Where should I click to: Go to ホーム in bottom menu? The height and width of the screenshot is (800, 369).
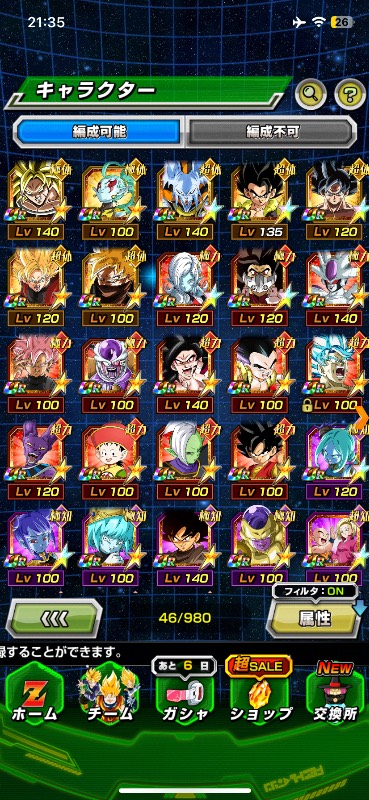tap(34, 696)
